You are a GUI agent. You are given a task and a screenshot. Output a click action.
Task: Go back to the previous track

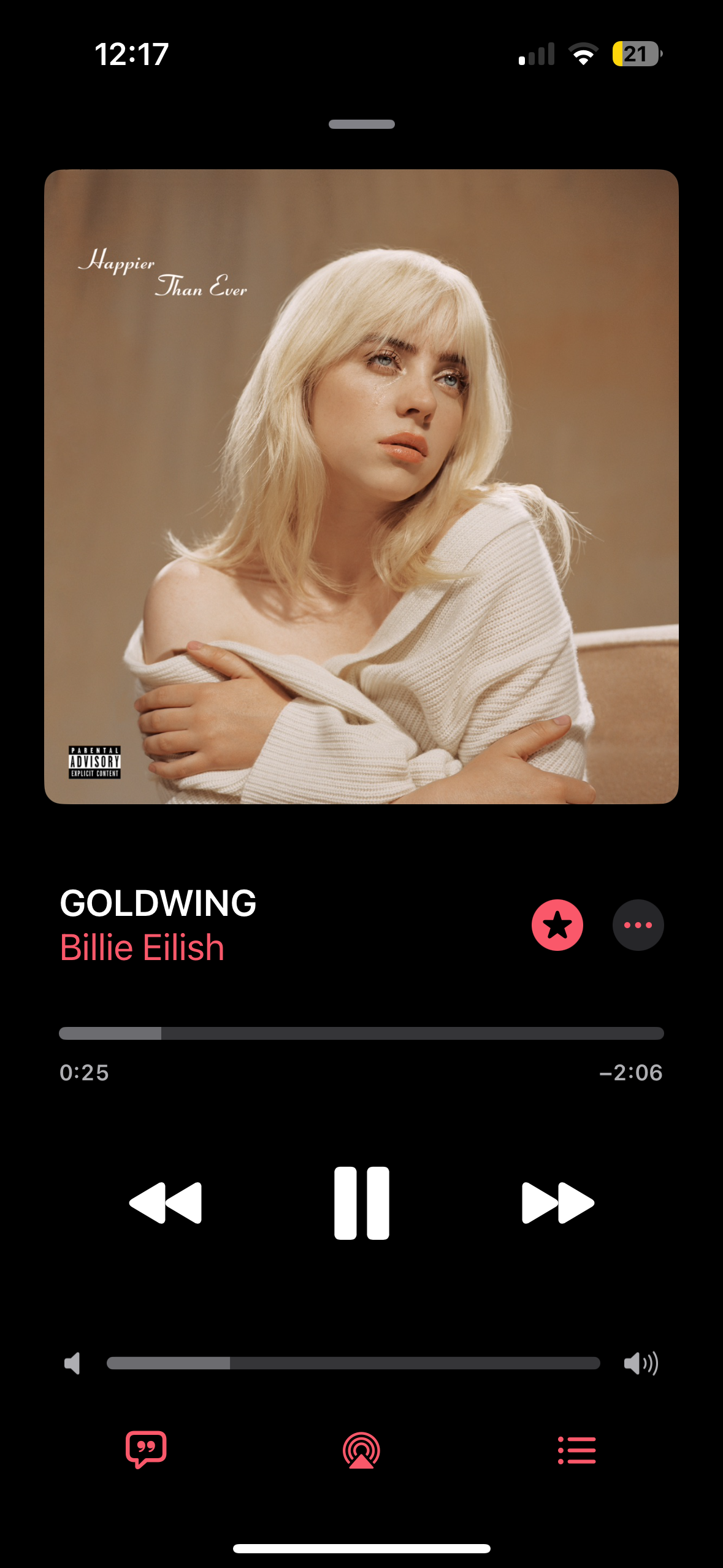coord(166,1203)
